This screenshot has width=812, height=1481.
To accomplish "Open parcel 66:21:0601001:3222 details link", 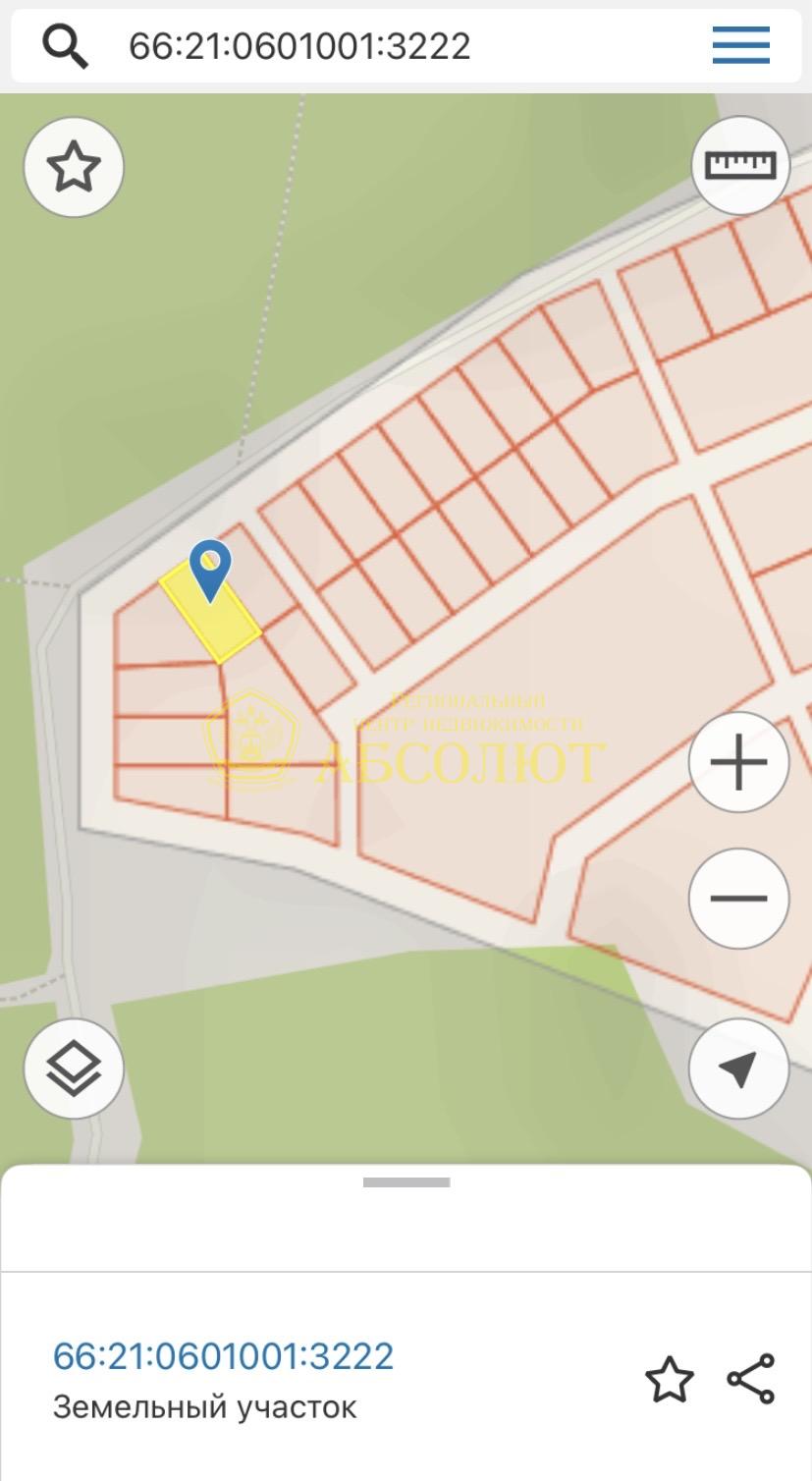I will tap(223, 1355).
